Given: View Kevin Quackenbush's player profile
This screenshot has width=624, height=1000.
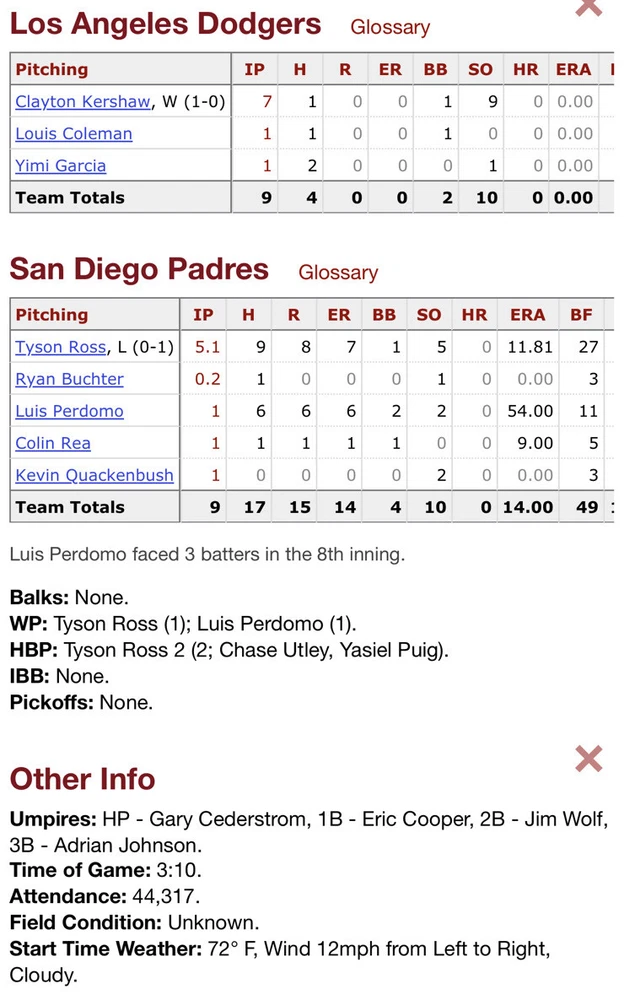Looking at the screenshot, I should tap(94, 475).
